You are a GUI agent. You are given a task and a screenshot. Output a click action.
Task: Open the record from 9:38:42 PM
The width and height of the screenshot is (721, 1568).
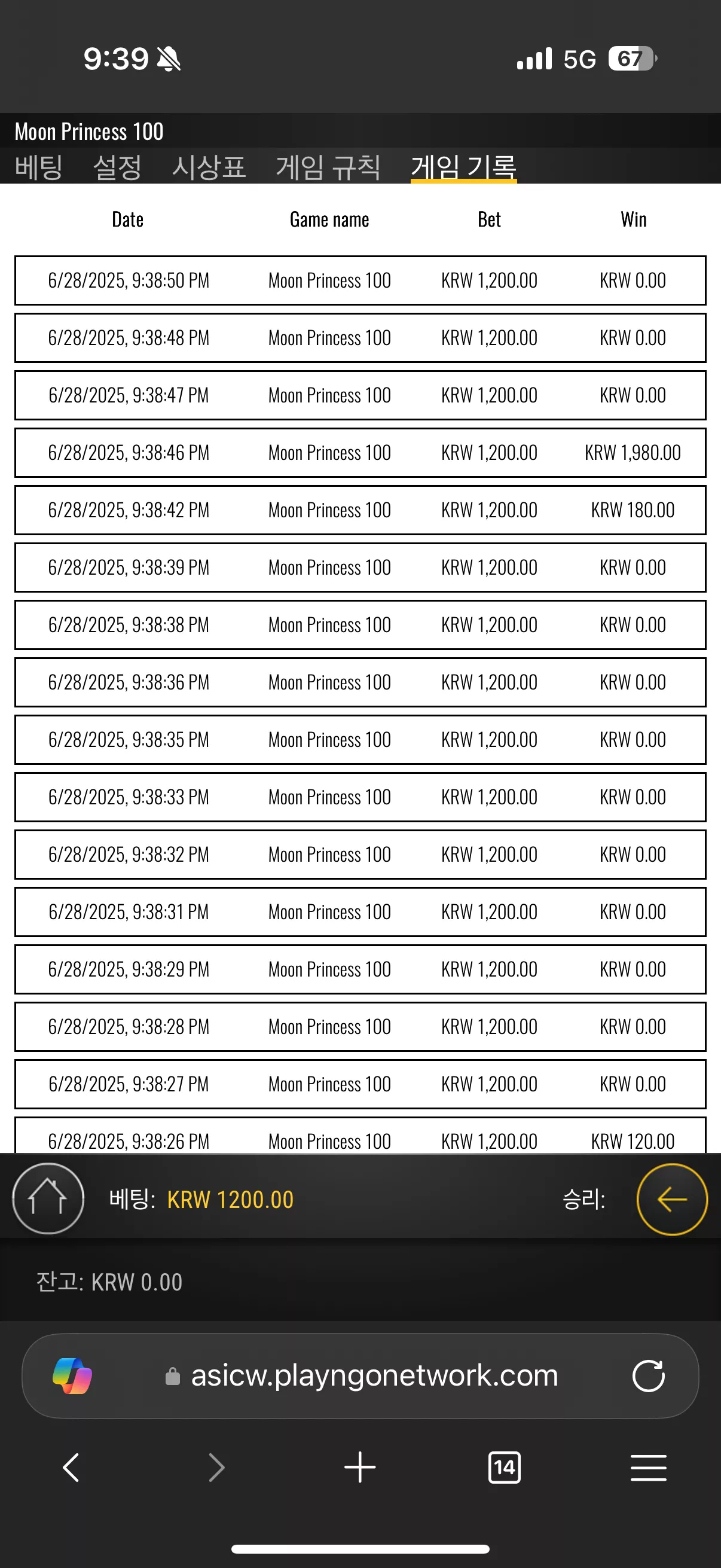coord(360,510)
